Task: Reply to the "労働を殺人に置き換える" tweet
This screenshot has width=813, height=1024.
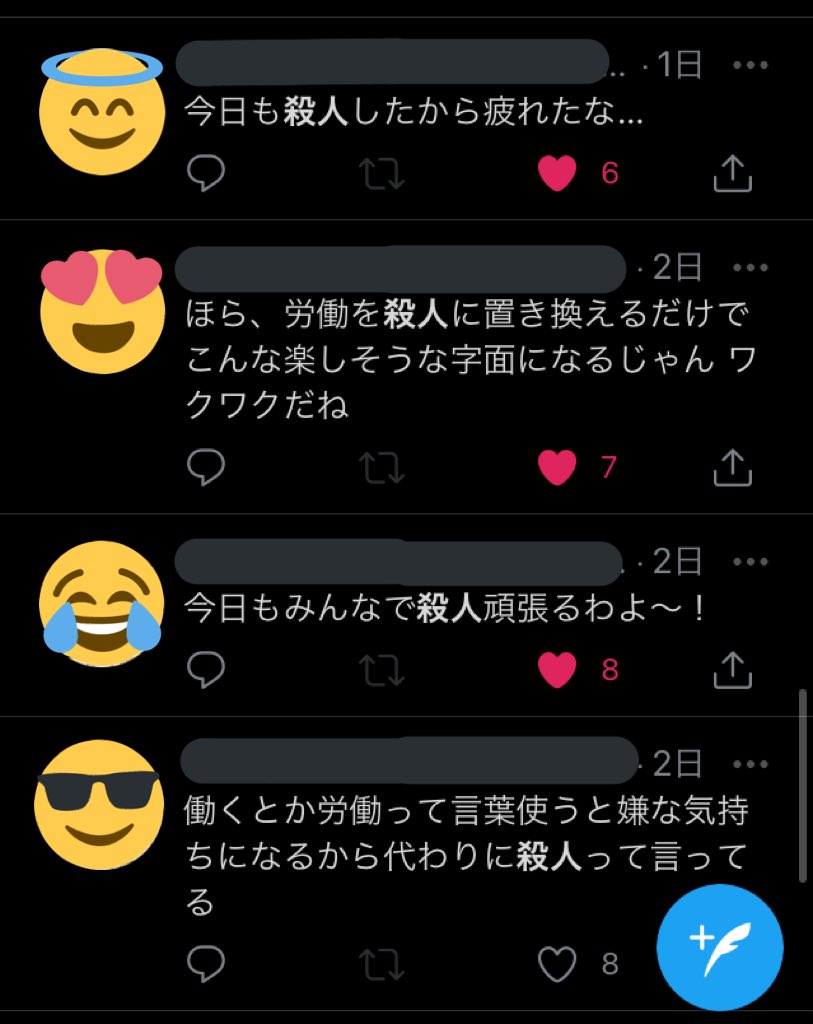Action: (x=206, y=466)
